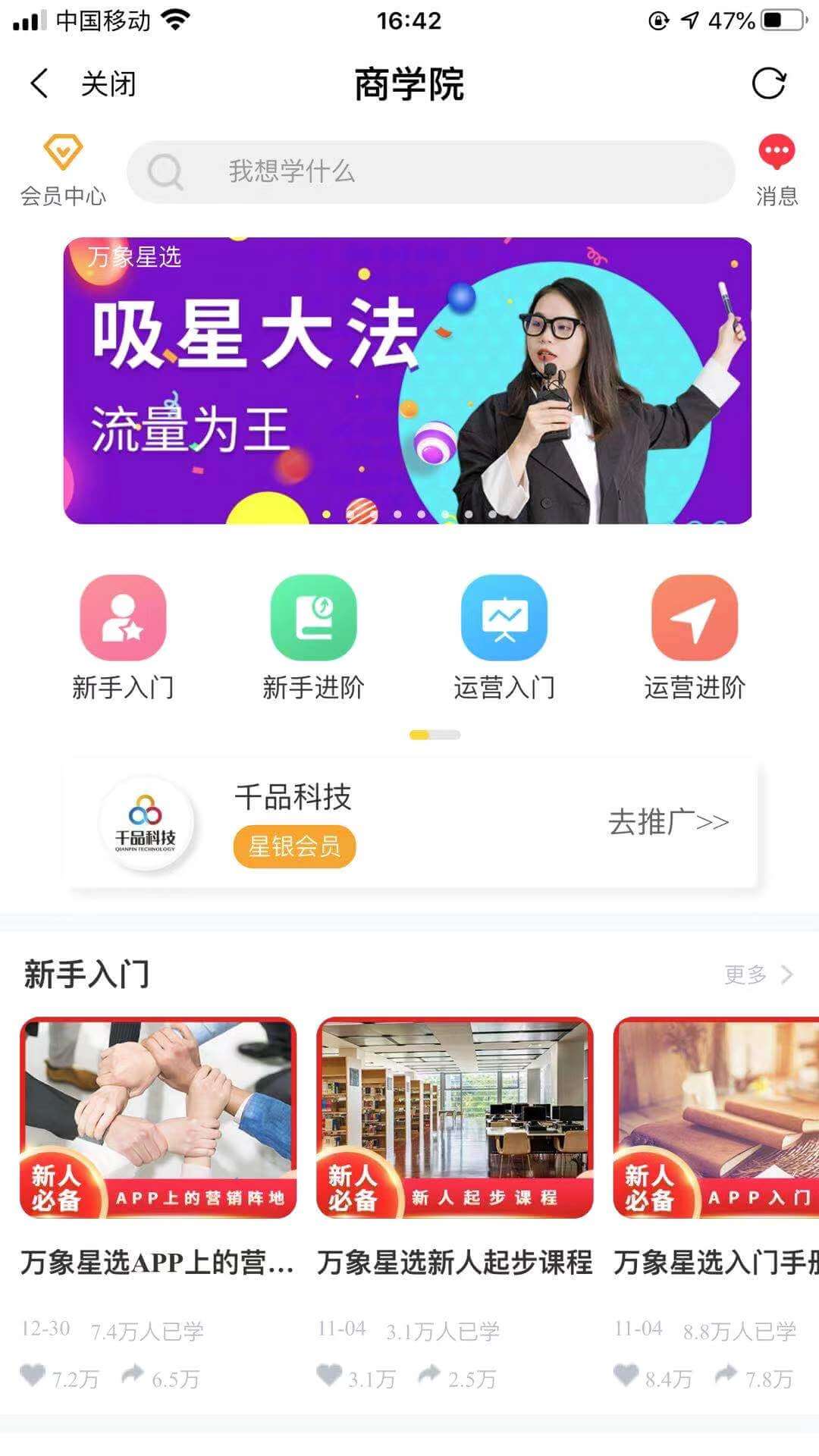Screen dimensions: 819x1456
Task: Like the 万象星选新人起步课程 course
Action: point(329,1375)
